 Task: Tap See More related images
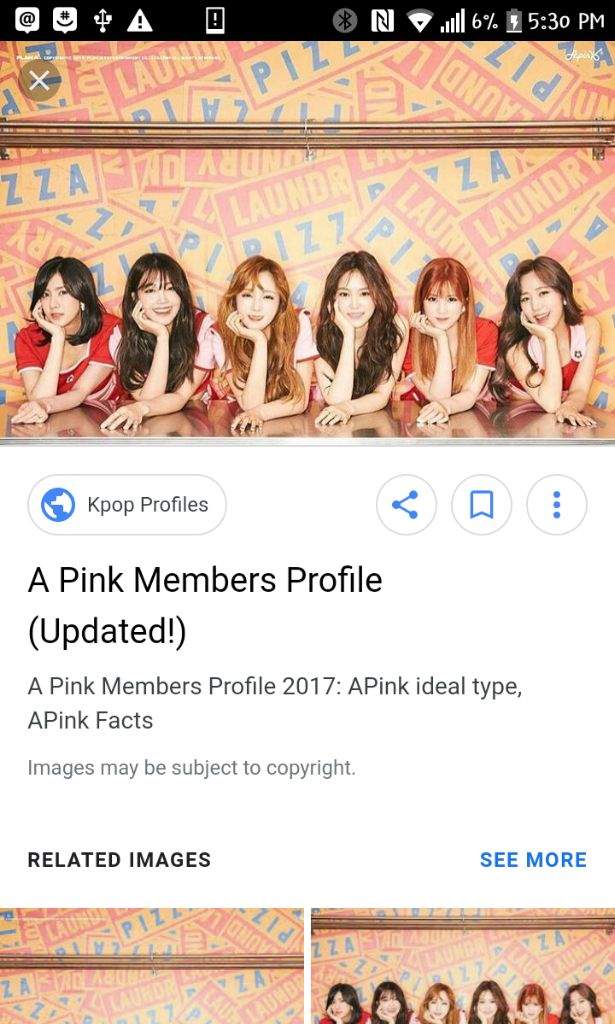point(533,859)
